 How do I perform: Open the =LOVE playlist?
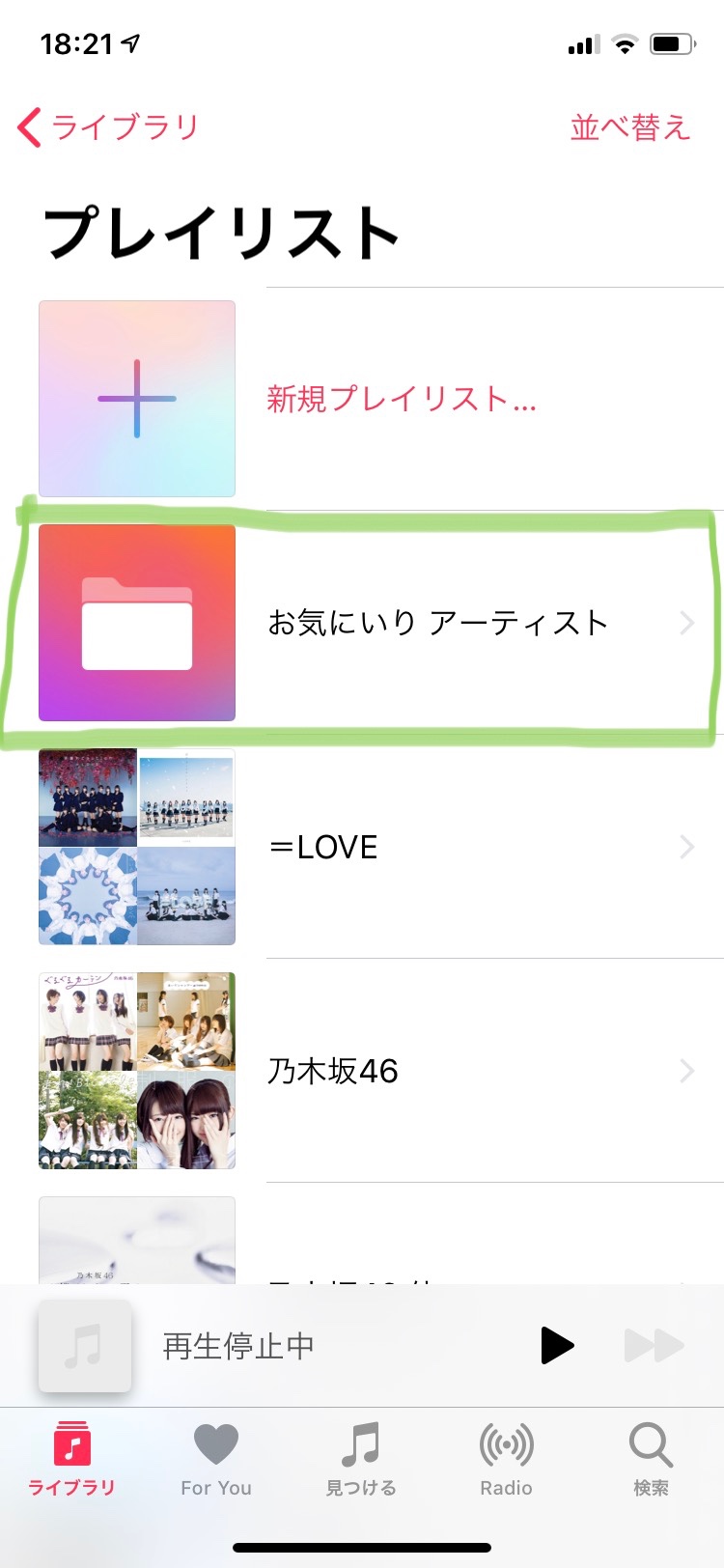pos(438,847)
